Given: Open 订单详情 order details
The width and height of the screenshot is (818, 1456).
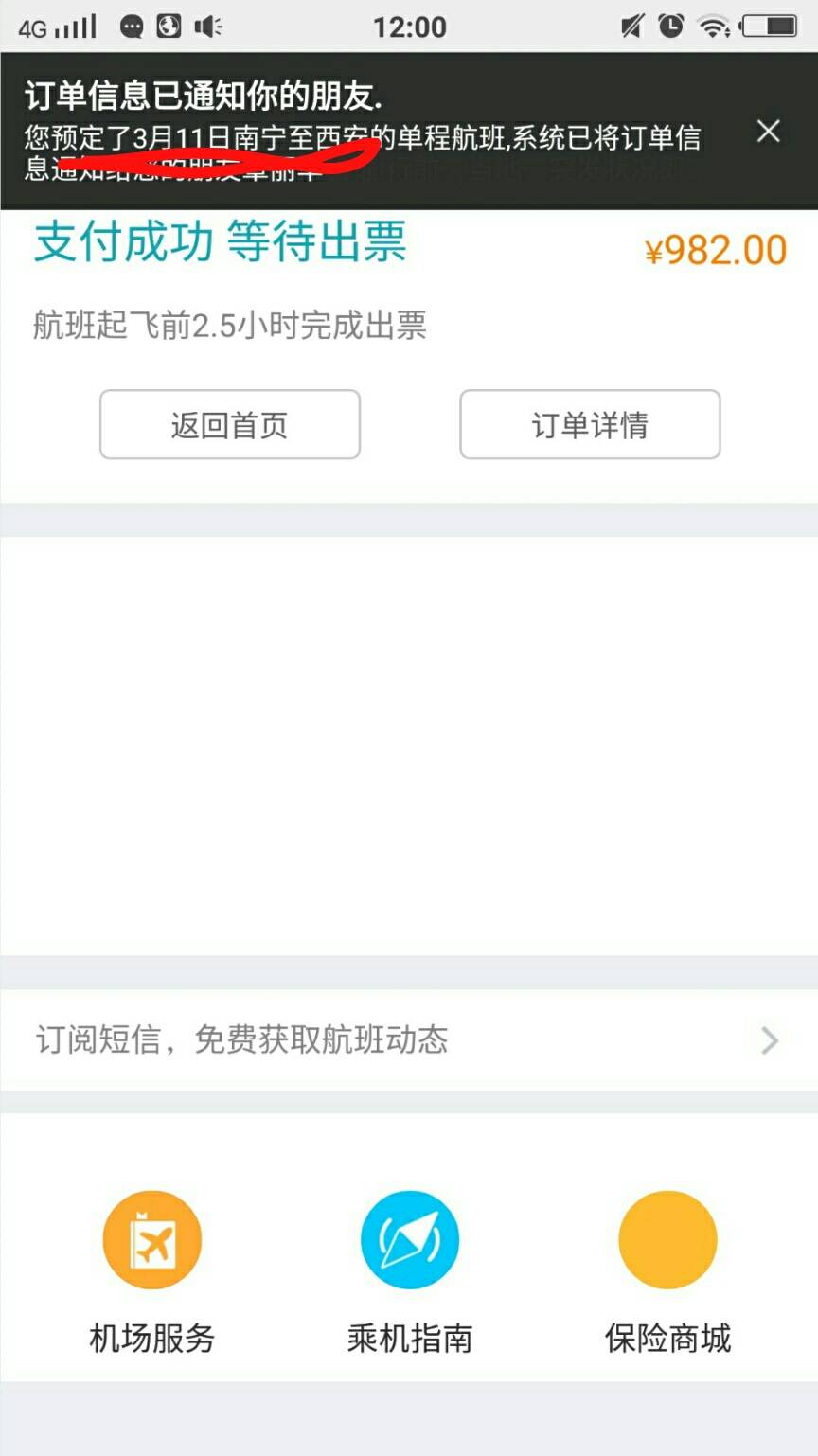Looking at the screenshot, I should click(589, 425).
